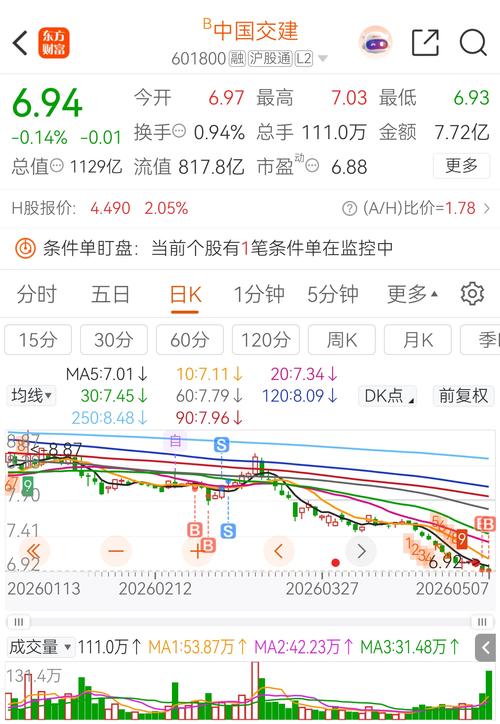Open chart settings gear

pos(472,294)
